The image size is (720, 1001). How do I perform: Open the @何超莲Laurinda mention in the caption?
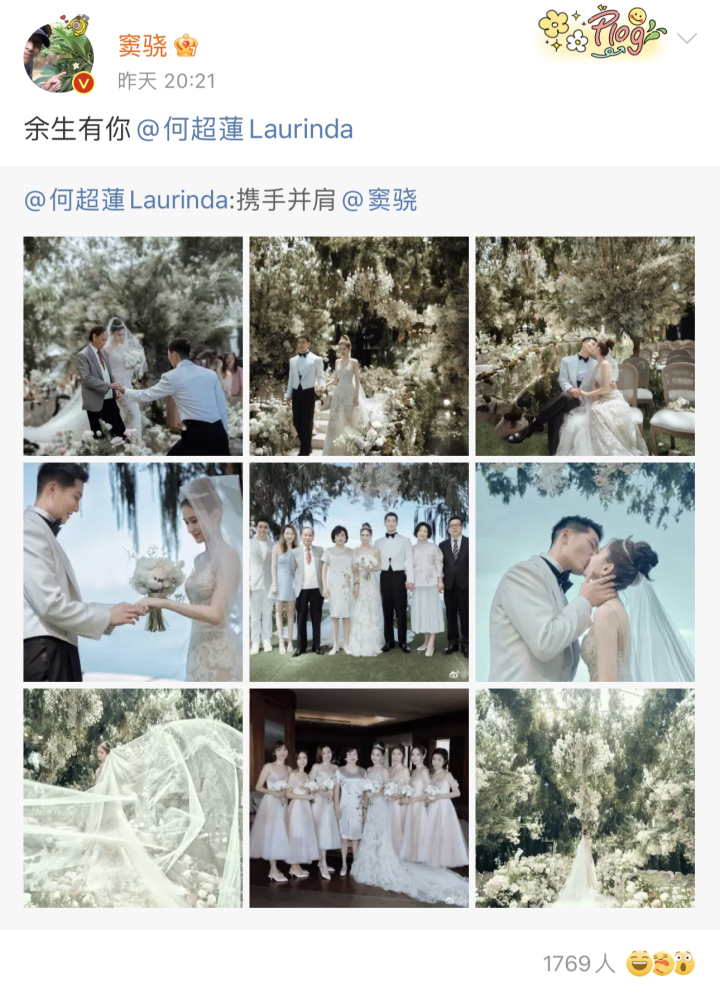(244, 130)
